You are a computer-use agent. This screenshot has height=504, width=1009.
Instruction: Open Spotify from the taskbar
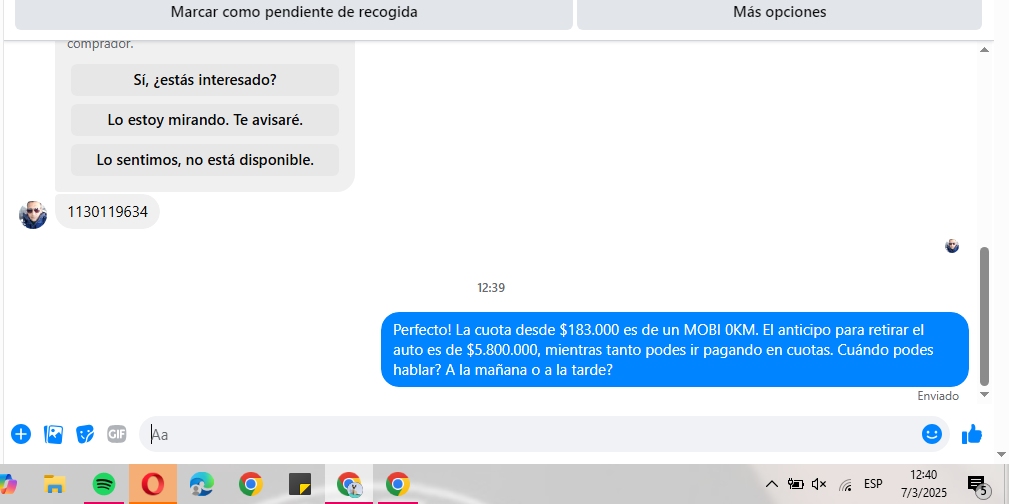point(104,485)
